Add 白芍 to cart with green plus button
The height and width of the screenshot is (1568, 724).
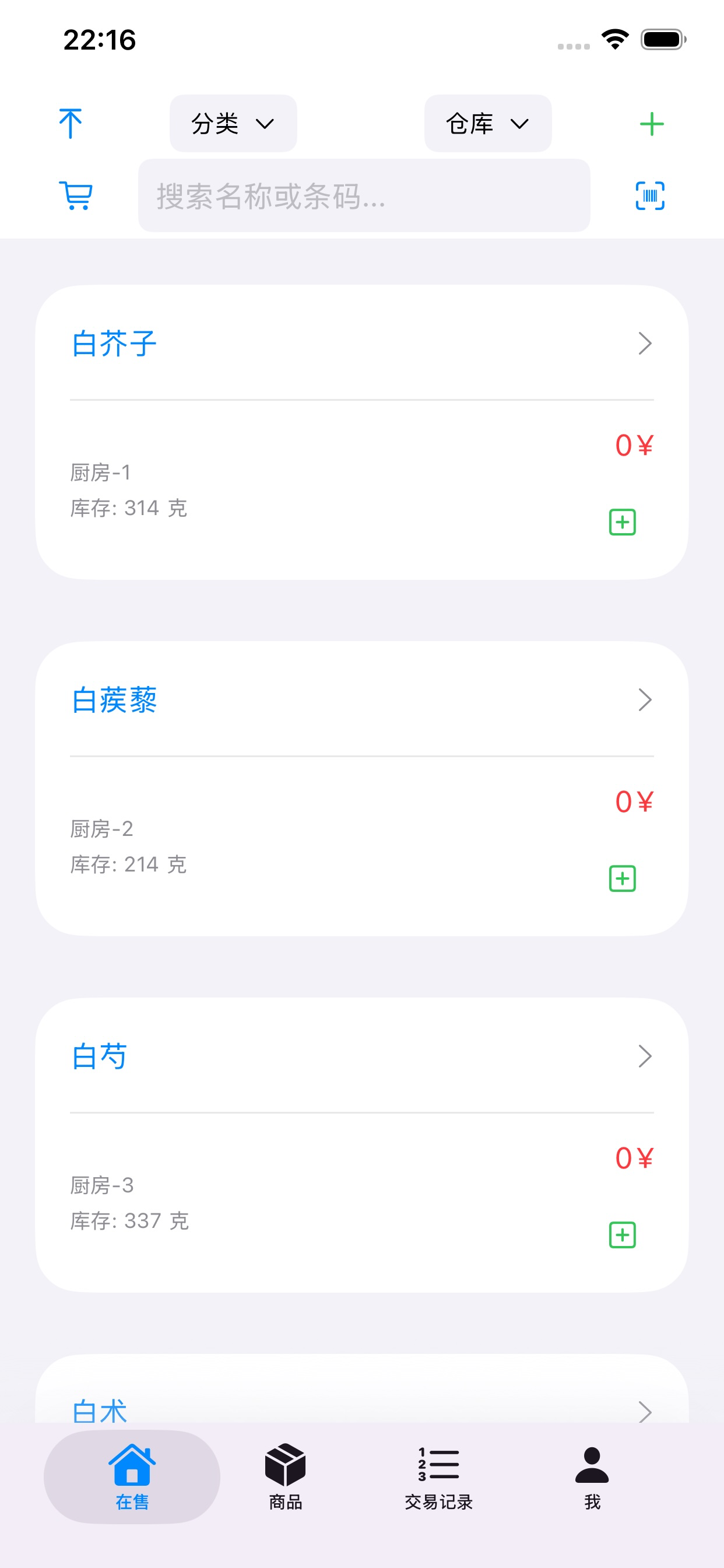pyautogui.click(x=623, y=1234)
